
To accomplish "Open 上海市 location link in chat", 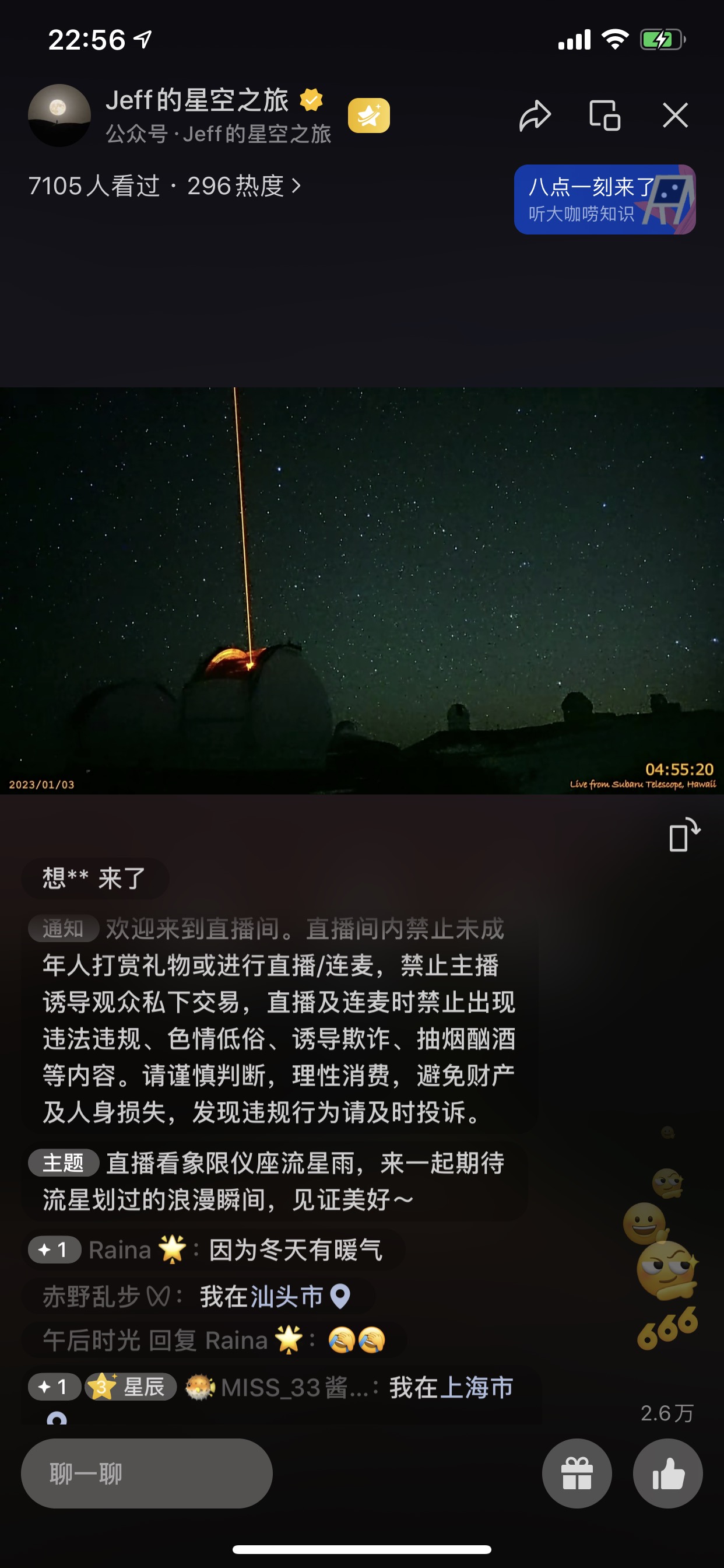I will 476,1388.
